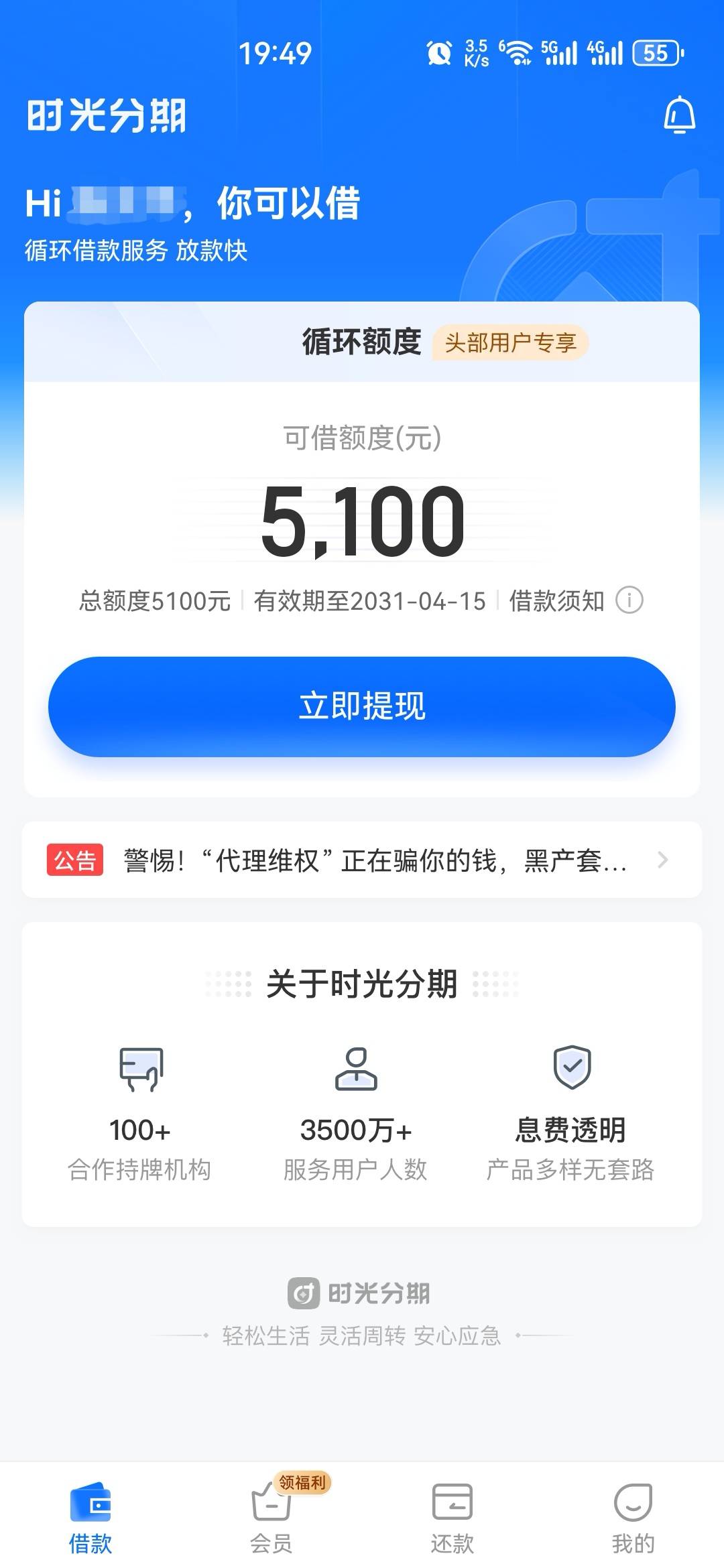Open the 公告 announcement about 代理维权
The height and width of the screenshot is (1568, 724).
pyautogui.click(x=362, y=860)
